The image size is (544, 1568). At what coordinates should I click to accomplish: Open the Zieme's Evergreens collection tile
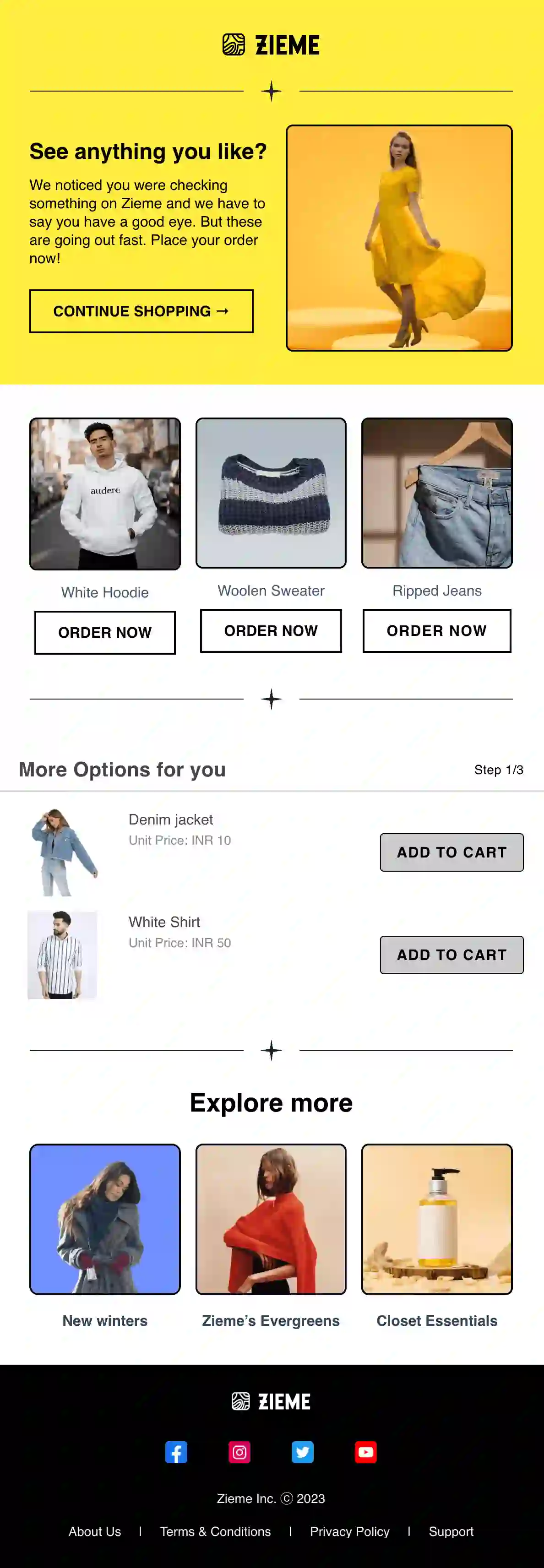271,1219
